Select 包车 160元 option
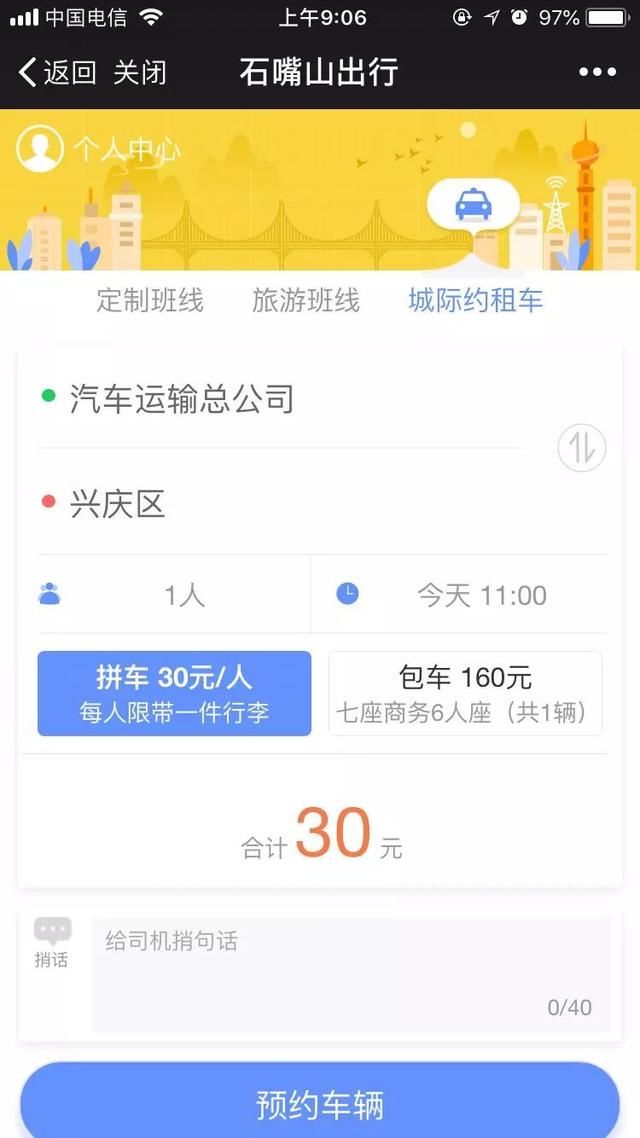Image resolution: width=640 pixels, height=1138 pixels. pos(465,693)
